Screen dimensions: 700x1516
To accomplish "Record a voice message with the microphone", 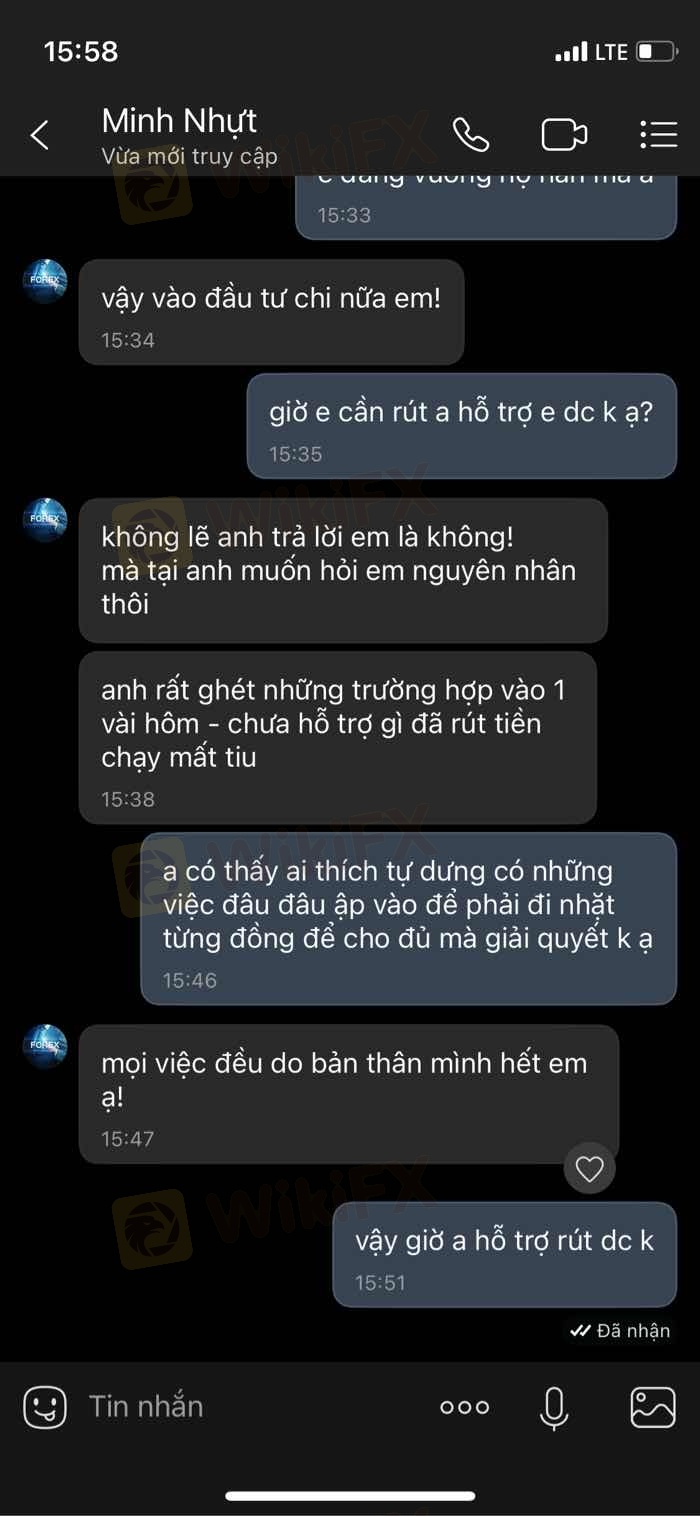I will 554,1407.
